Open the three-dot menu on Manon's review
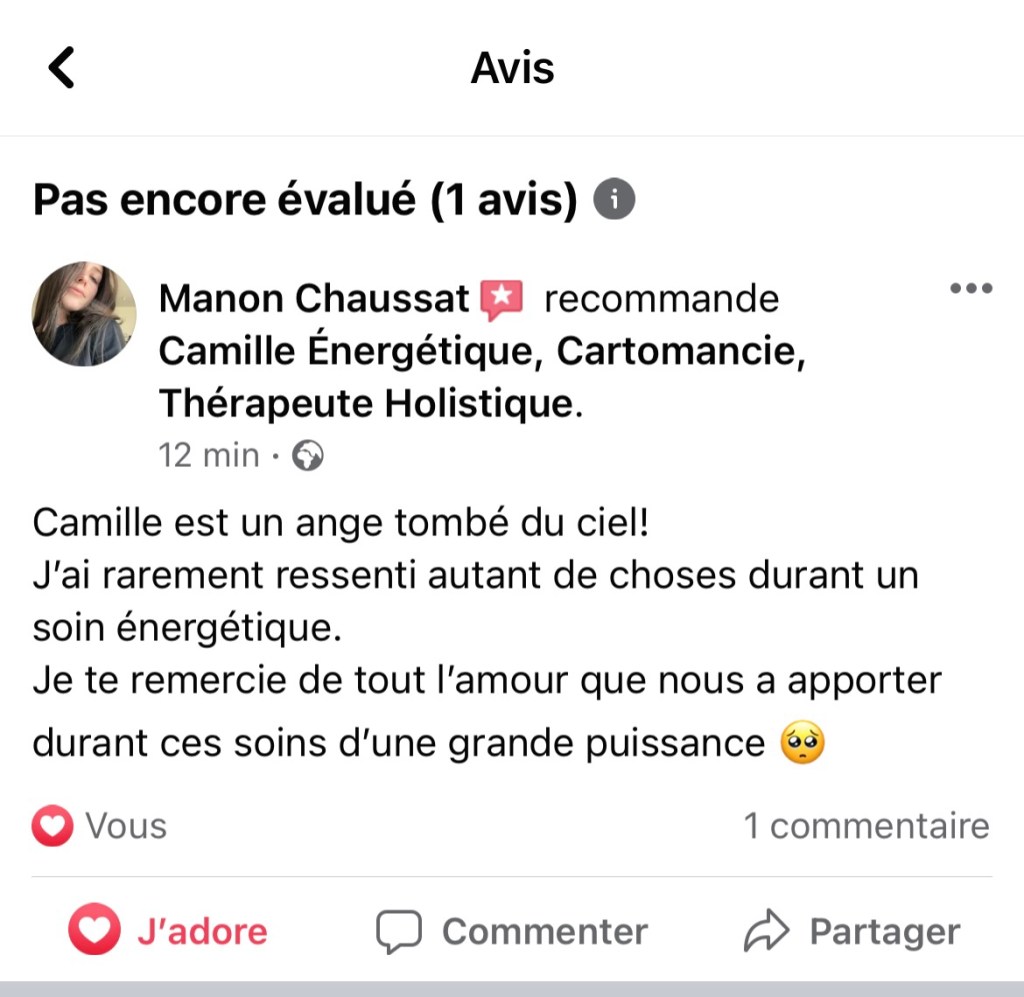1024x997 pixels. click(x=970, y=289)
